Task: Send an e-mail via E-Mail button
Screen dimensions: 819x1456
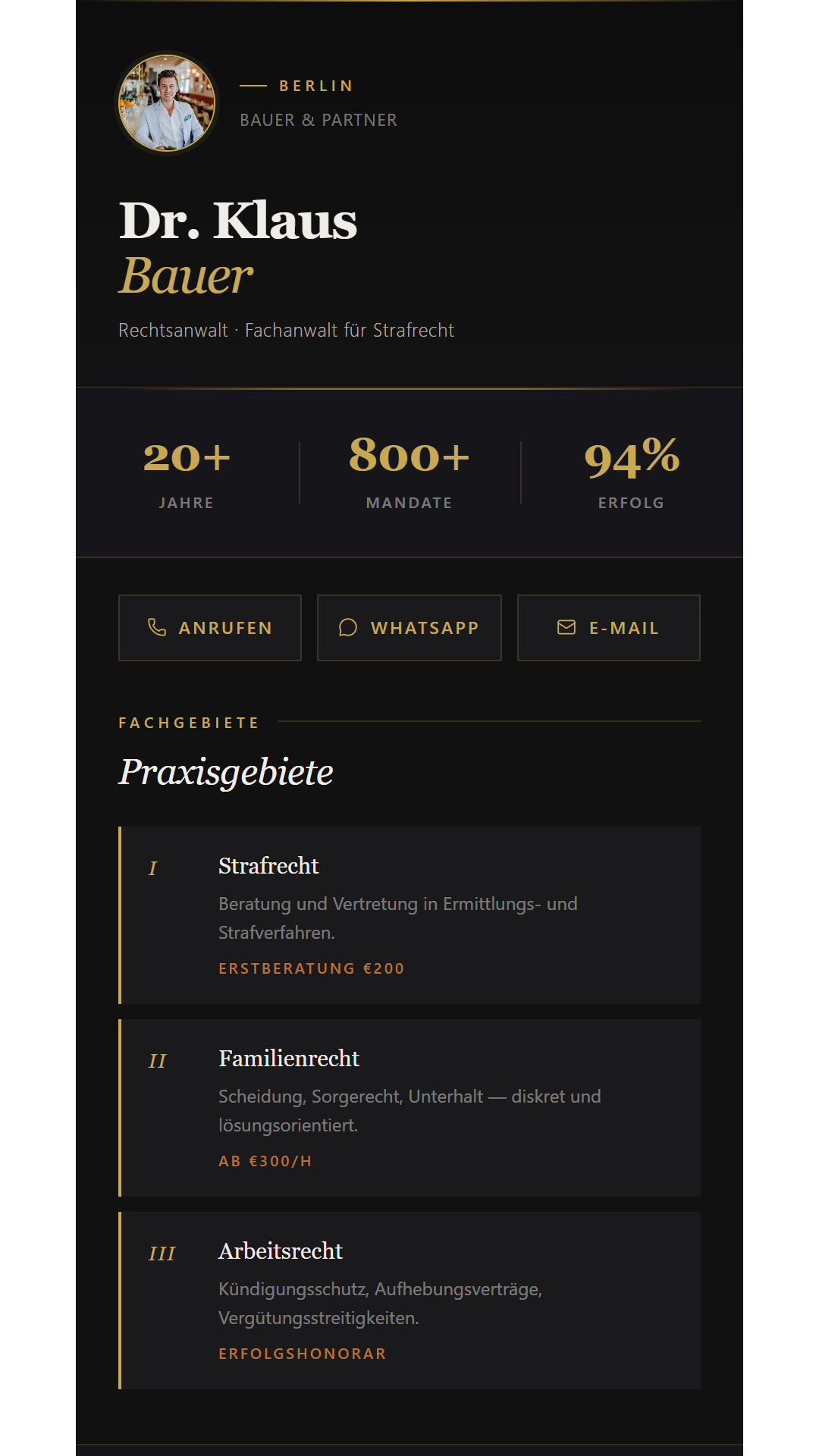Action: 609,628
